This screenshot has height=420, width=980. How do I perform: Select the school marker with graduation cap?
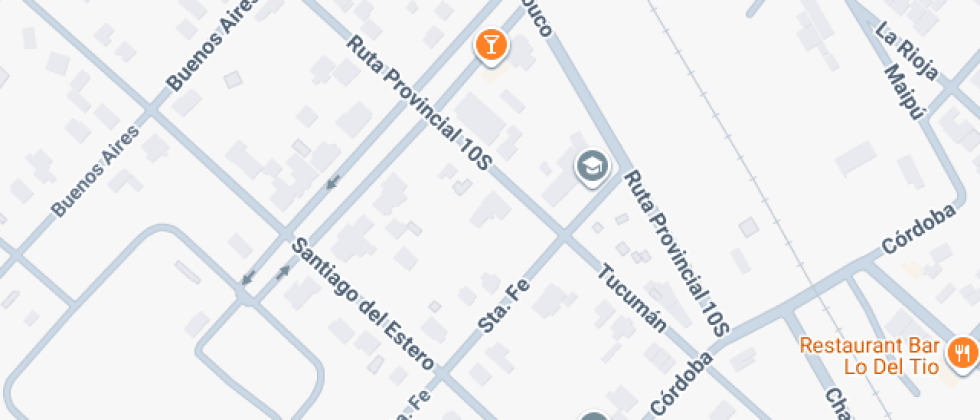(592, 166)
